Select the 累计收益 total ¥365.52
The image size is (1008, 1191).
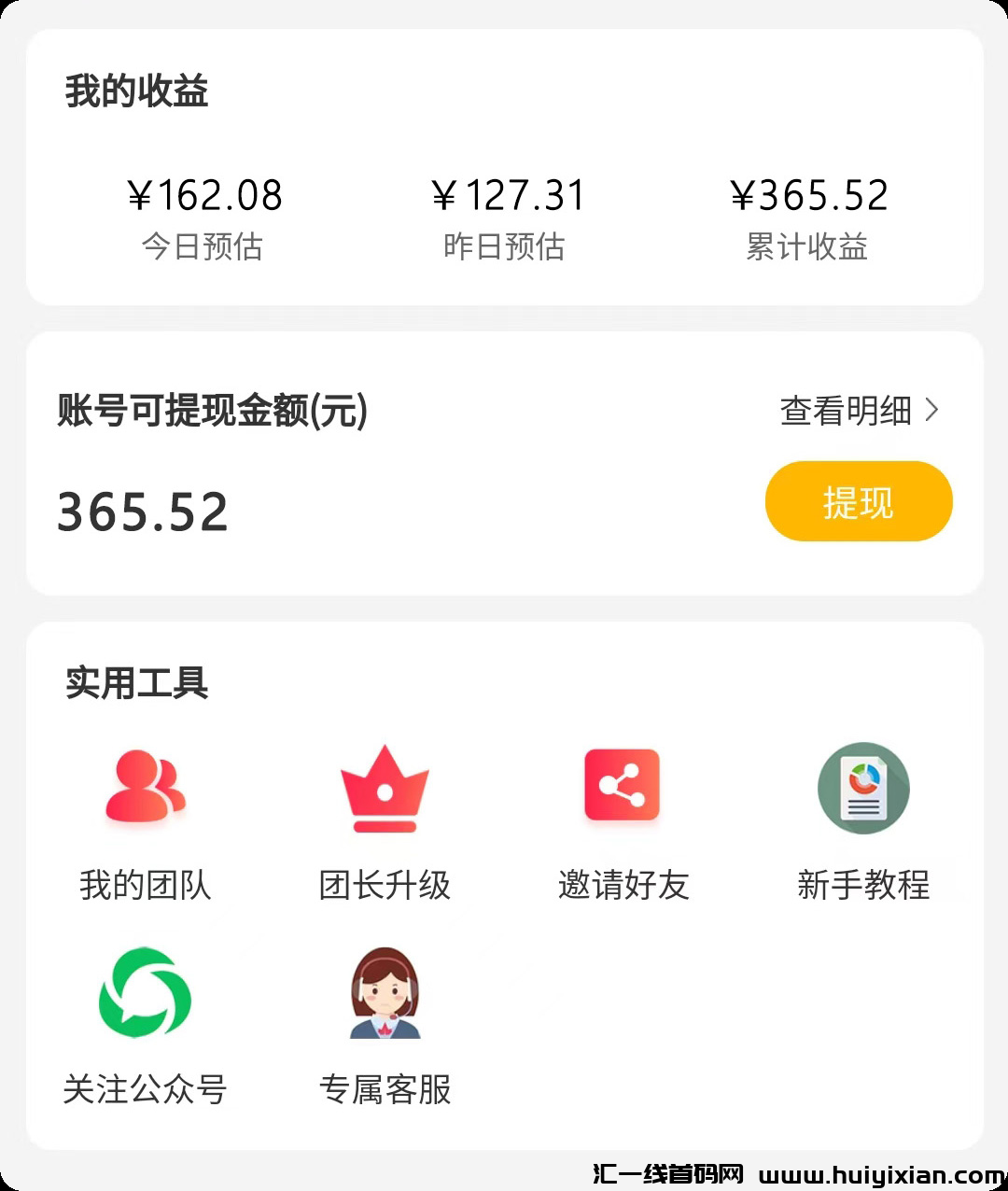point(808,194)
